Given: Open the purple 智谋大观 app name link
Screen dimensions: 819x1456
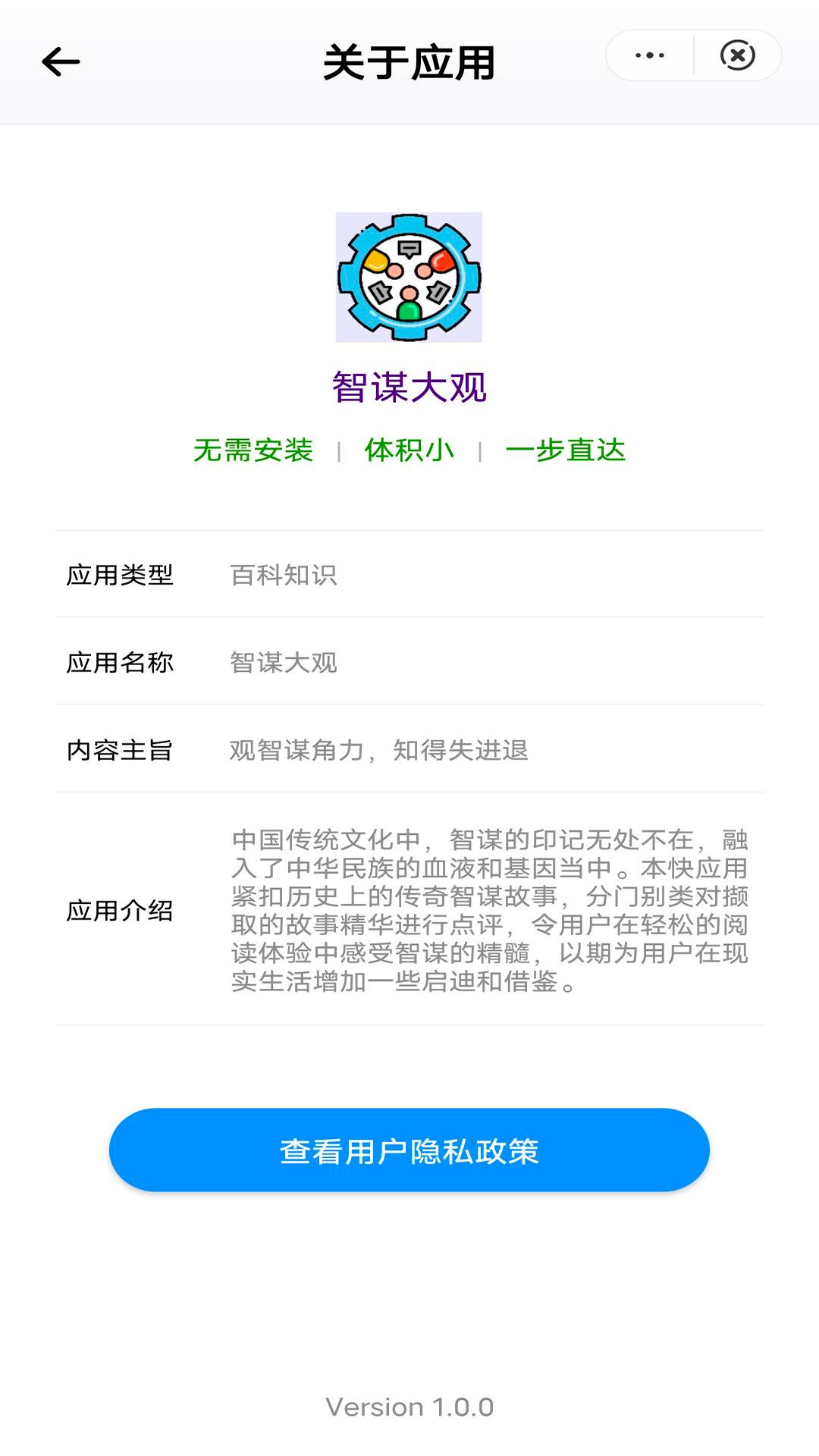Looking at the screenshot, I should tap(409, 387).
